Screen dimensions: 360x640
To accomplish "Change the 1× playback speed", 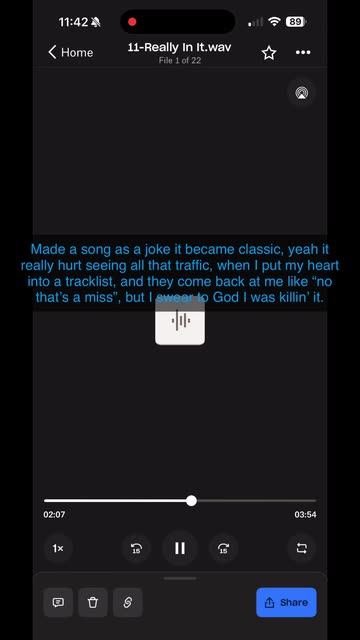I will (58, 548).
